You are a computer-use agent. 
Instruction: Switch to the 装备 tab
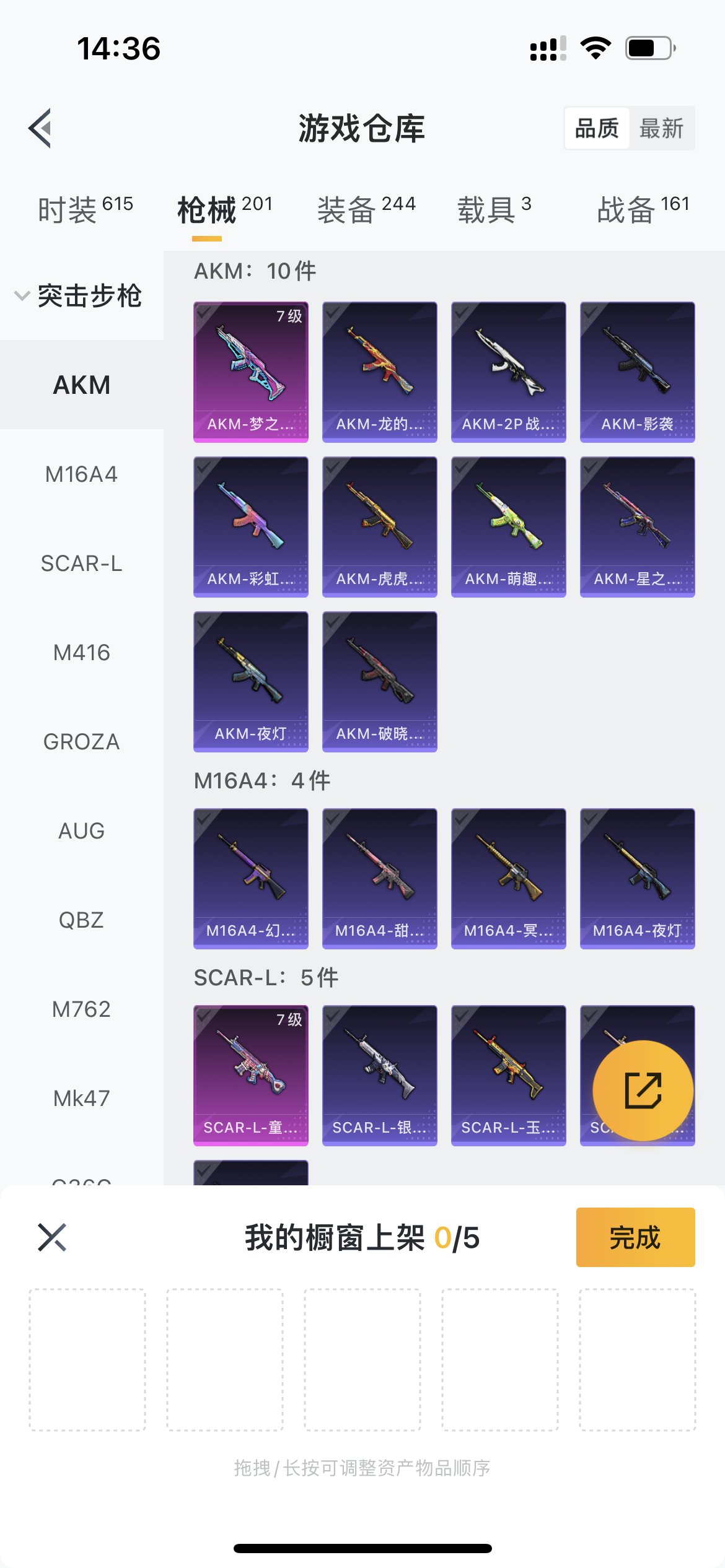pyautogui.click(x=366, y=209)
